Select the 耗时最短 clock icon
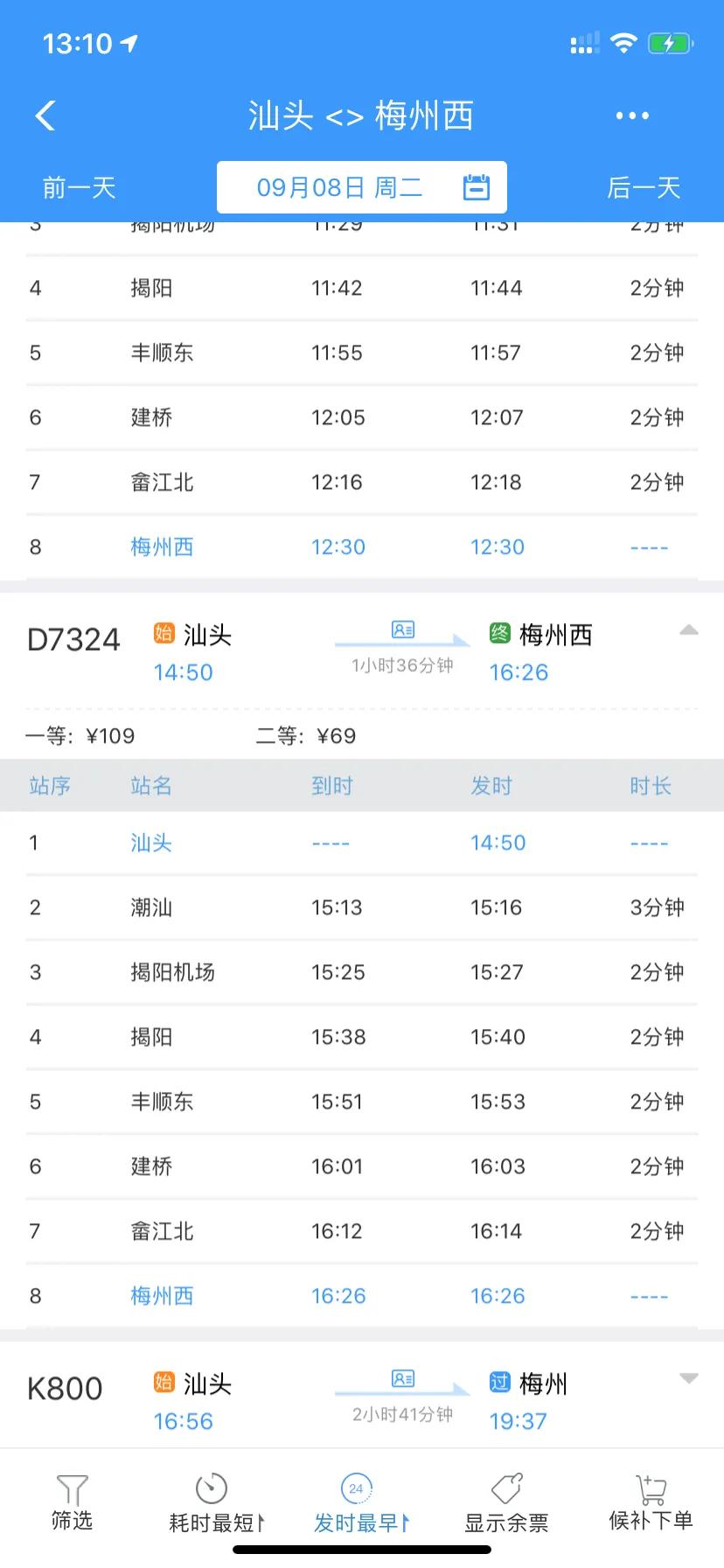 pyautogui.click(x=212, y=1489)
